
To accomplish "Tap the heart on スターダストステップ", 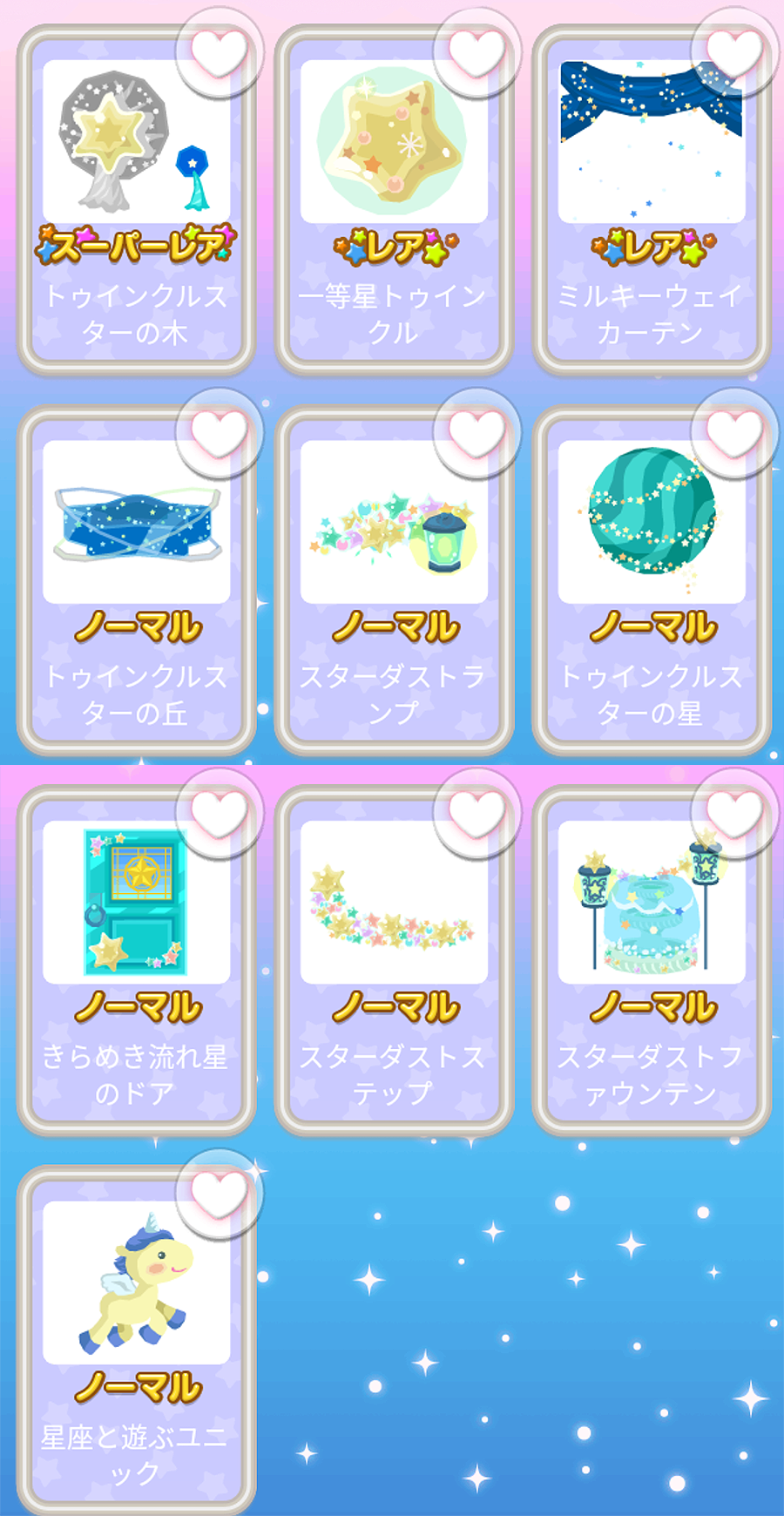I will [476, 813].
